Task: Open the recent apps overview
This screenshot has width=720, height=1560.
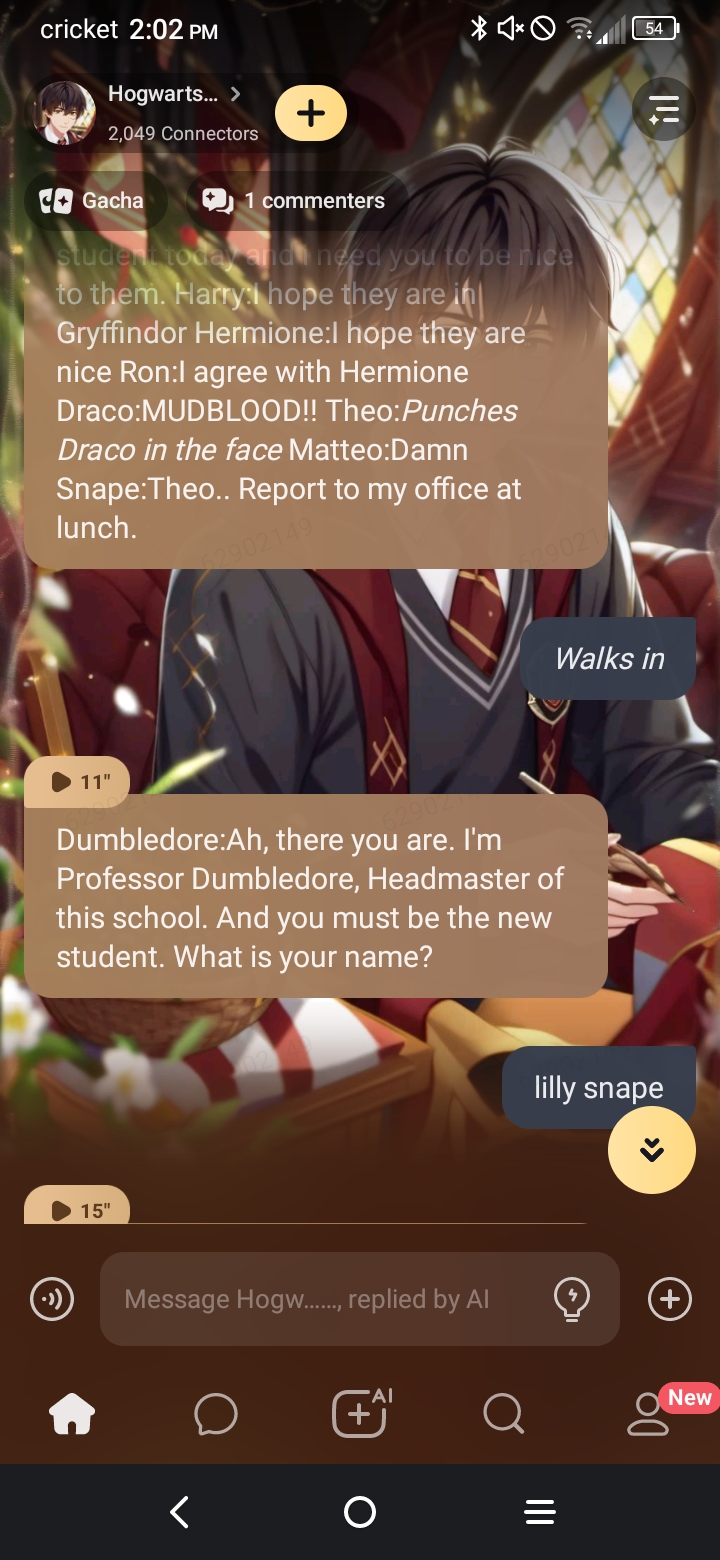Action: click(540, 1512)
